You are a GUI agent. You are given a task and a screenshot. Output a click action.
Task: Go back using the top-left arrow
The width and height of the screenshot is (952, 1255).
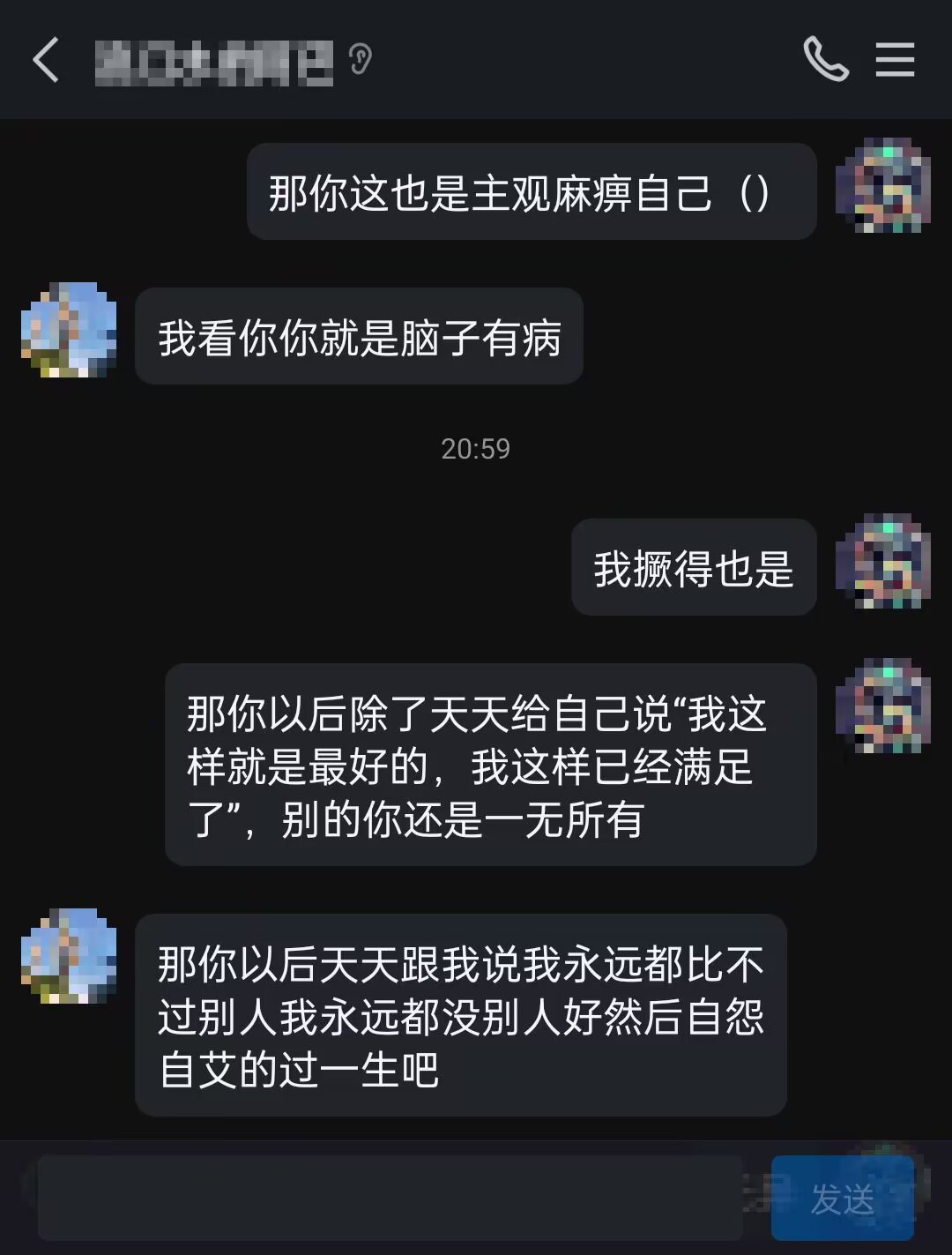(x=46, y=60)
